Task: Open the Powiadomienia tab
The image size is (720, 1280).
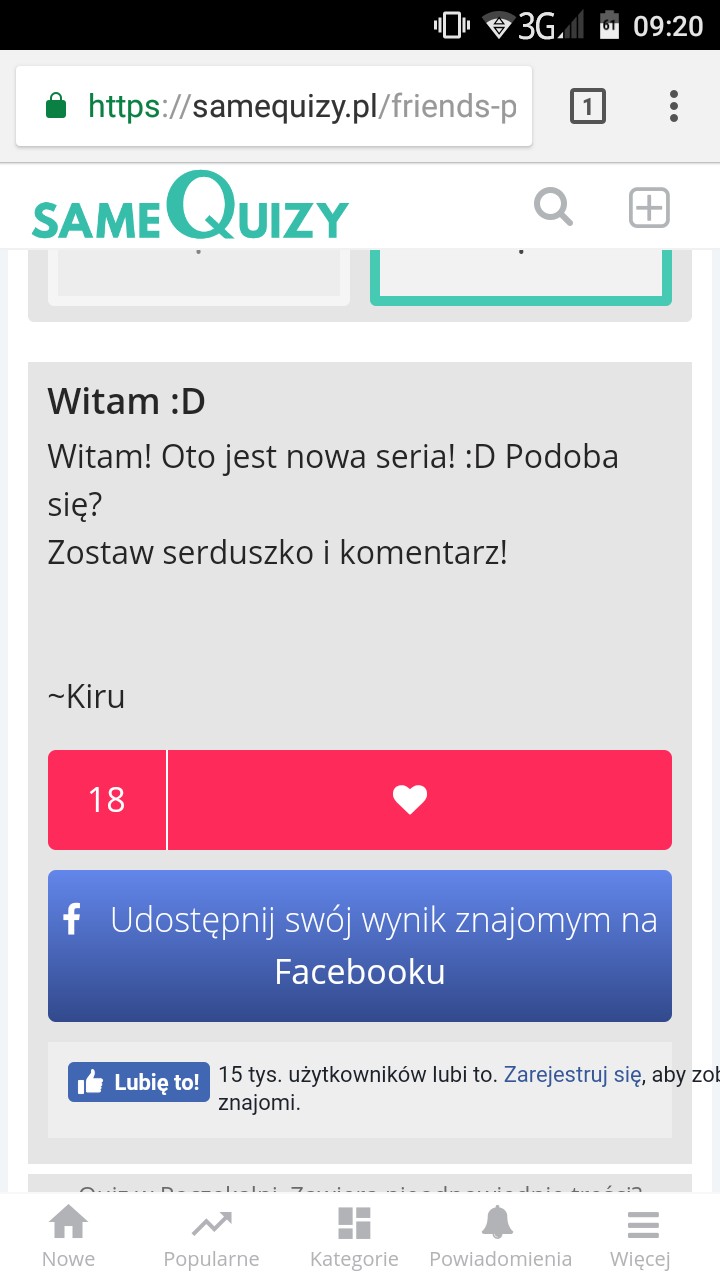Action: (500, 1237)
